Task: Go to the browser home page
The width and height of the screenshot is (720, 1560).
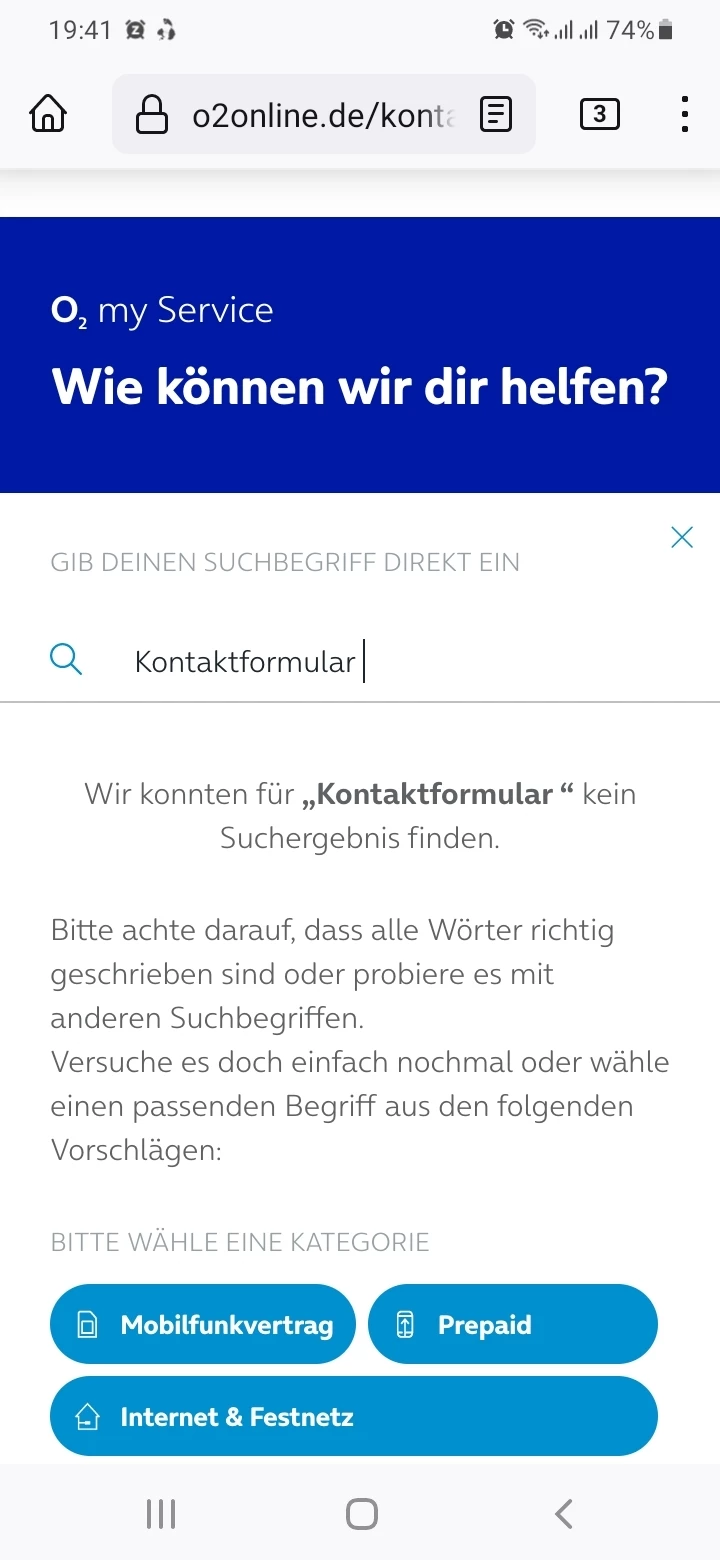Action: [48, 114]
